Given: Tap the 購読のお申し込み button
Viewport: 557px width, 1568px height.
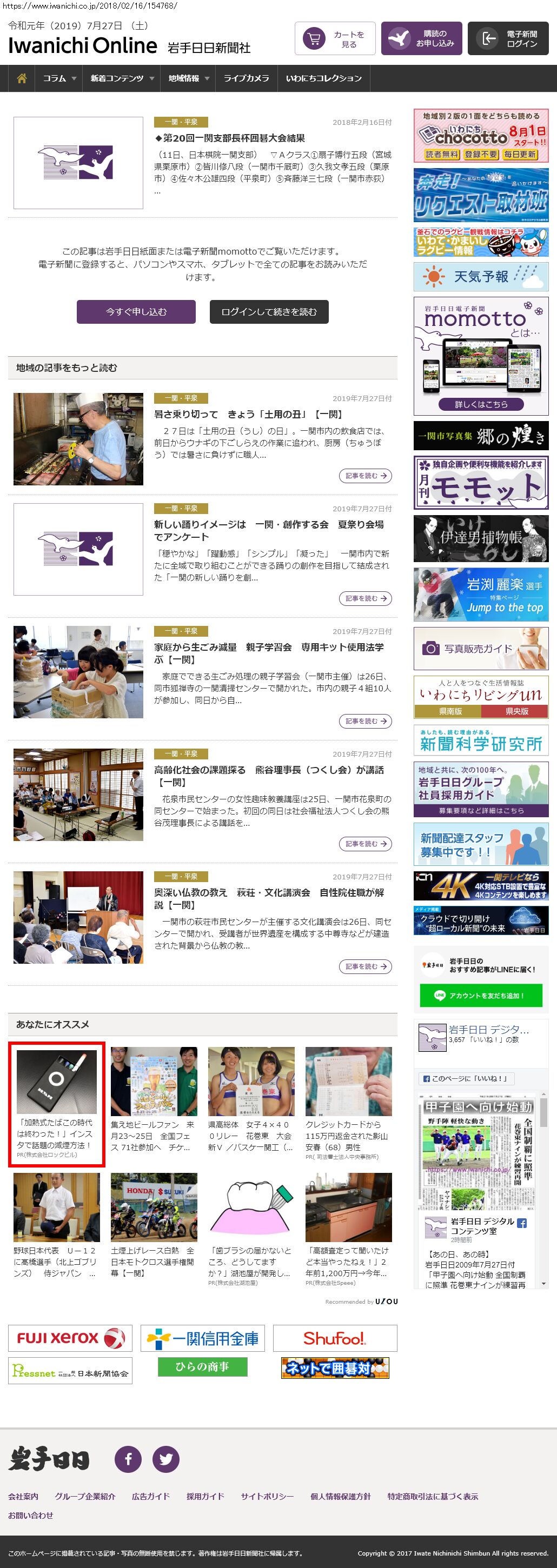Looking at the screenshot, I should (421, 39).
